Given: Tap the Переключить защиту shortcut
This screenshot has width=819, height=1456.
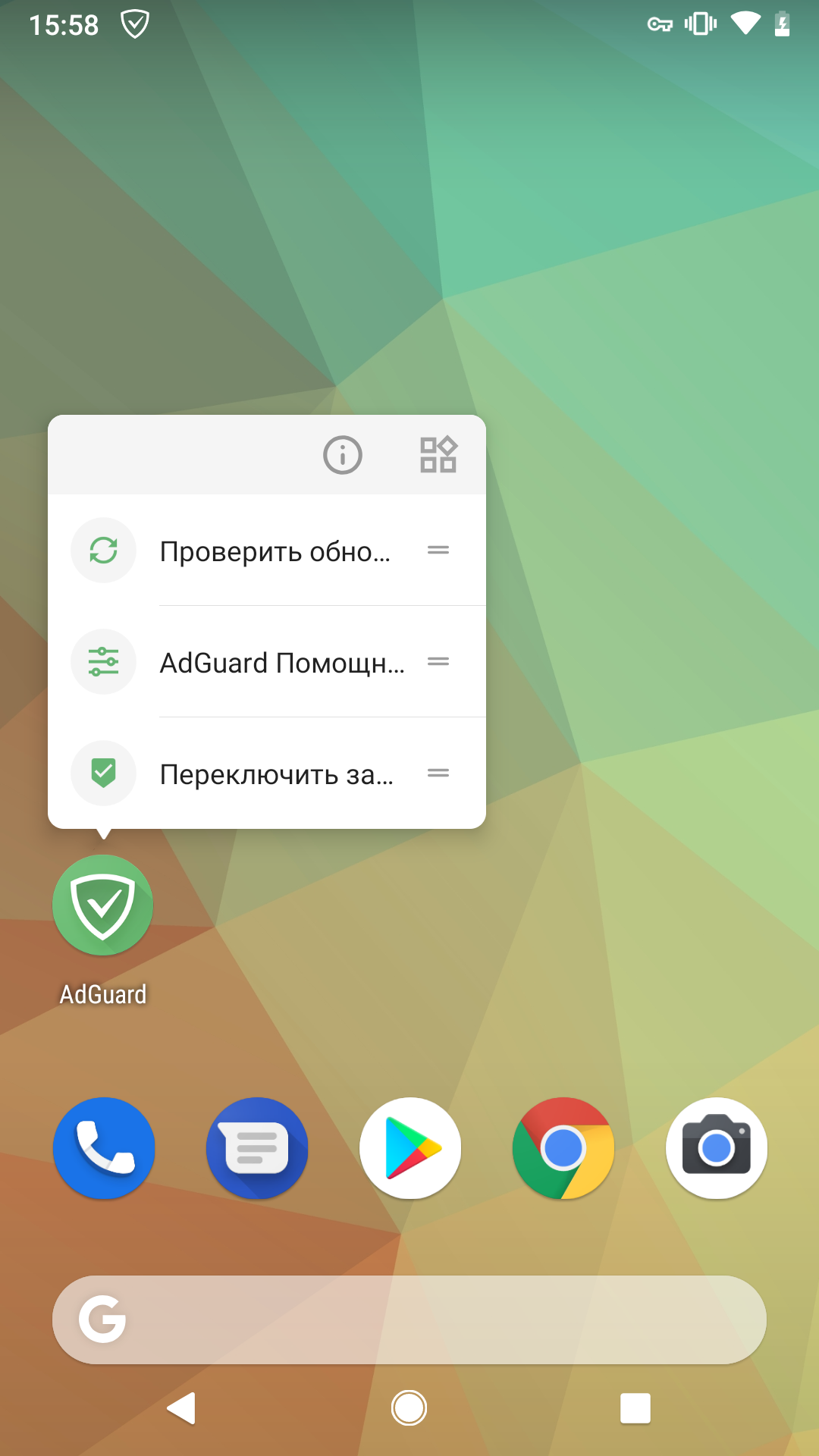Looking at the screenshot, I should point(276,774).
